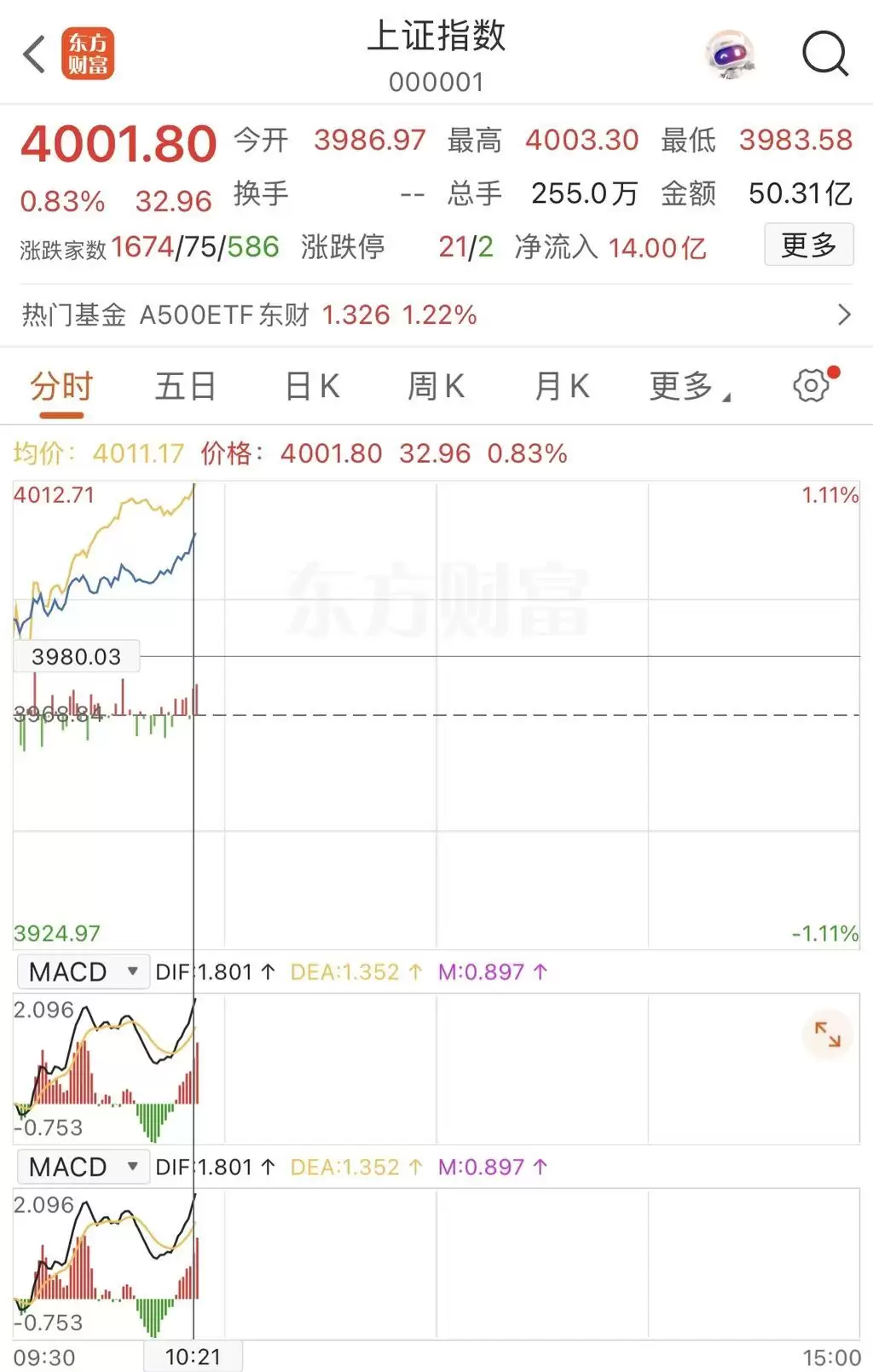Go back using the back arrow
The image size is (873, 1372).
[35, 55]
